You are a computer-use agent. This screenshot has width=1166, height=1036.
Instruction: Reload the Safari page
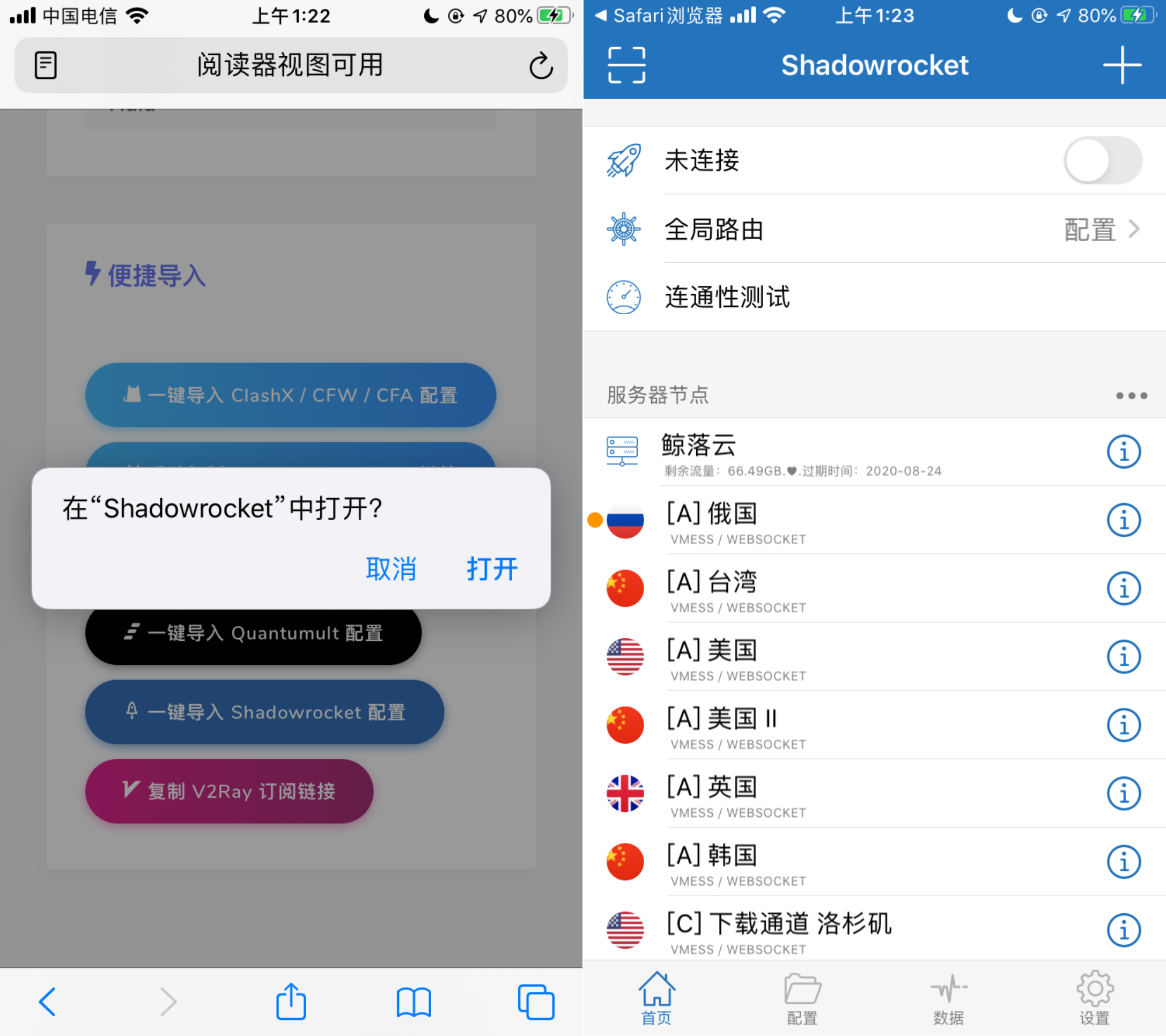[540, 65]
